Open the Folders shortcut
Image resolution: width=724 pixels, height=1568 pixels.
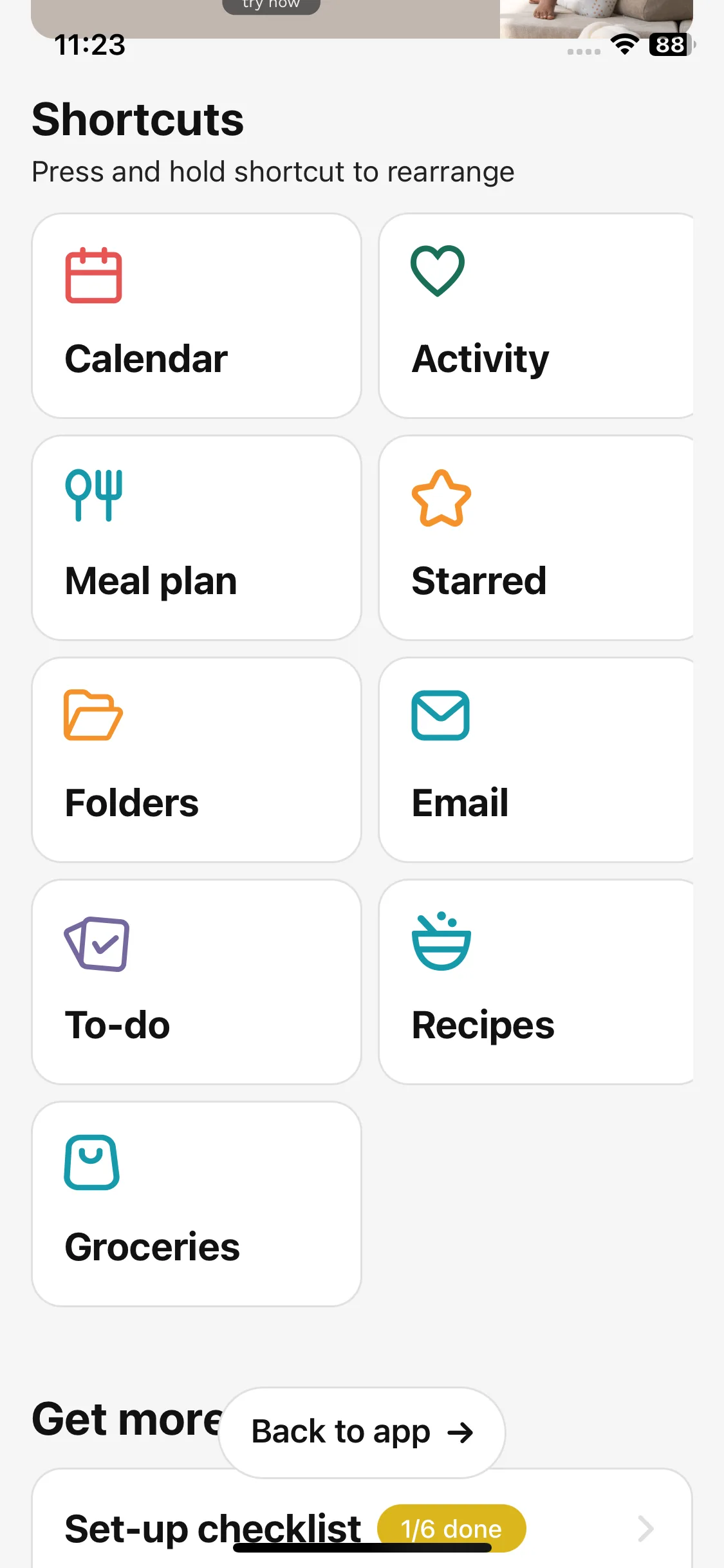196,760
